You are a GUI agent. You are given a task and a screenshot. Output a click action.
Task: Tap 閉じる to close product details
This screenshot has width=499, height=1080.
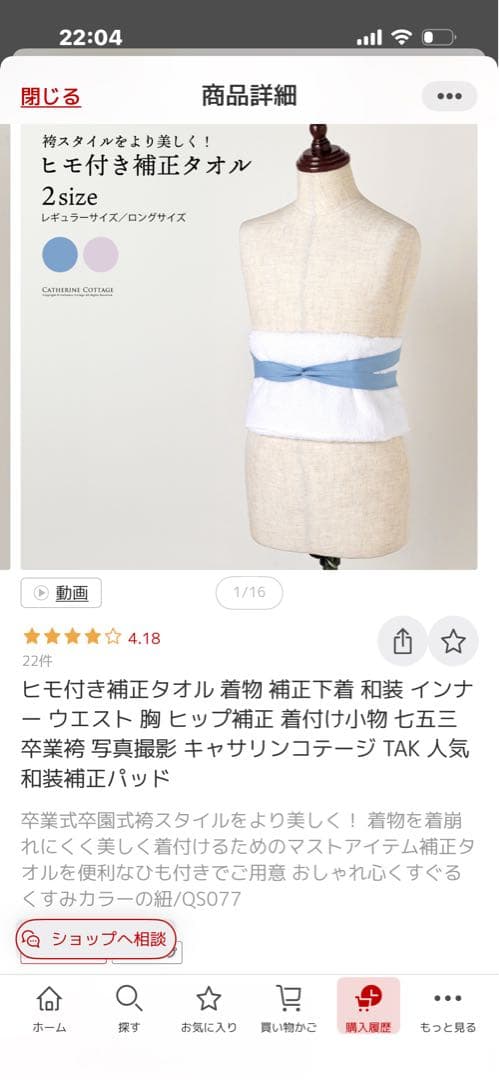[x=51, y=96]
